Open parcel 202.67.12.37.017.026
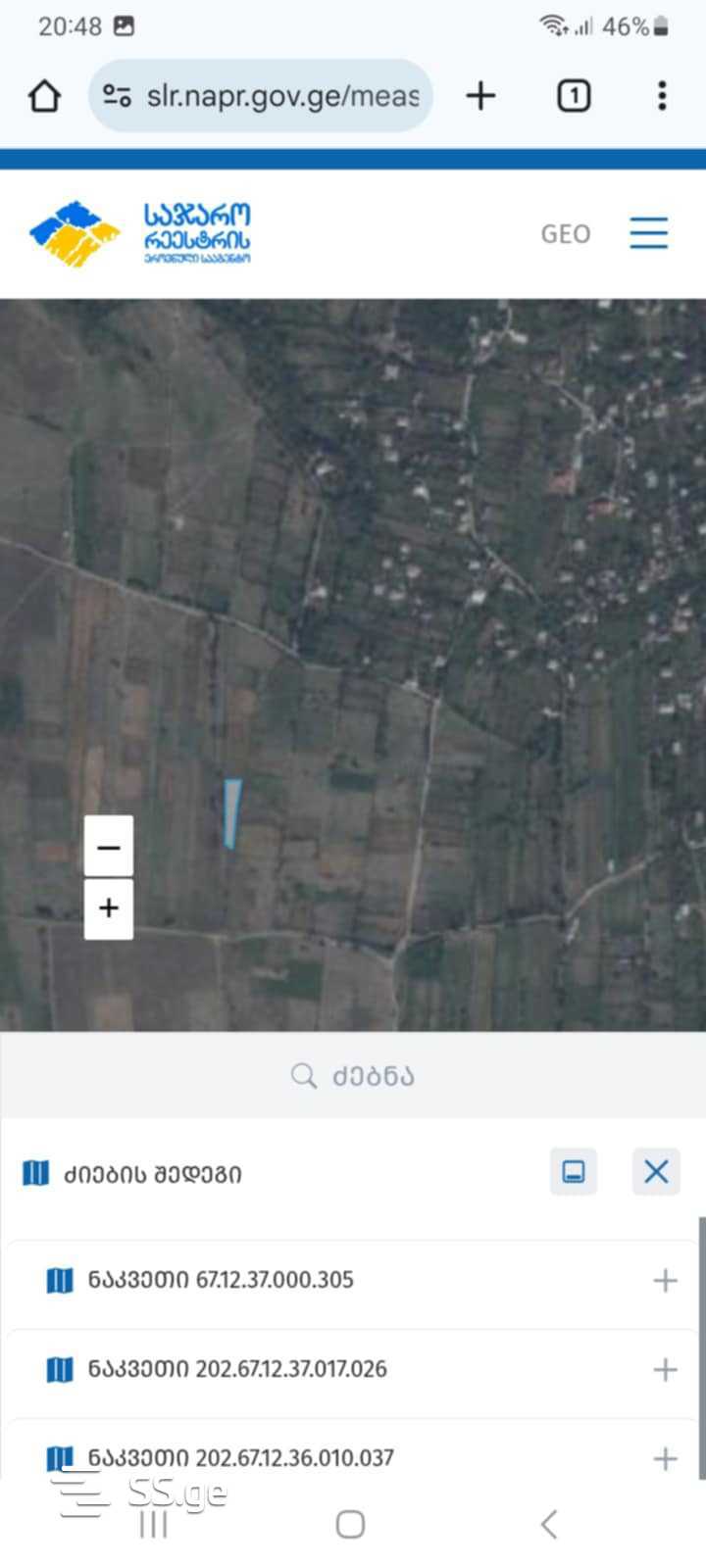This screenshot has width=706, height=1568. pos(237,1369)
